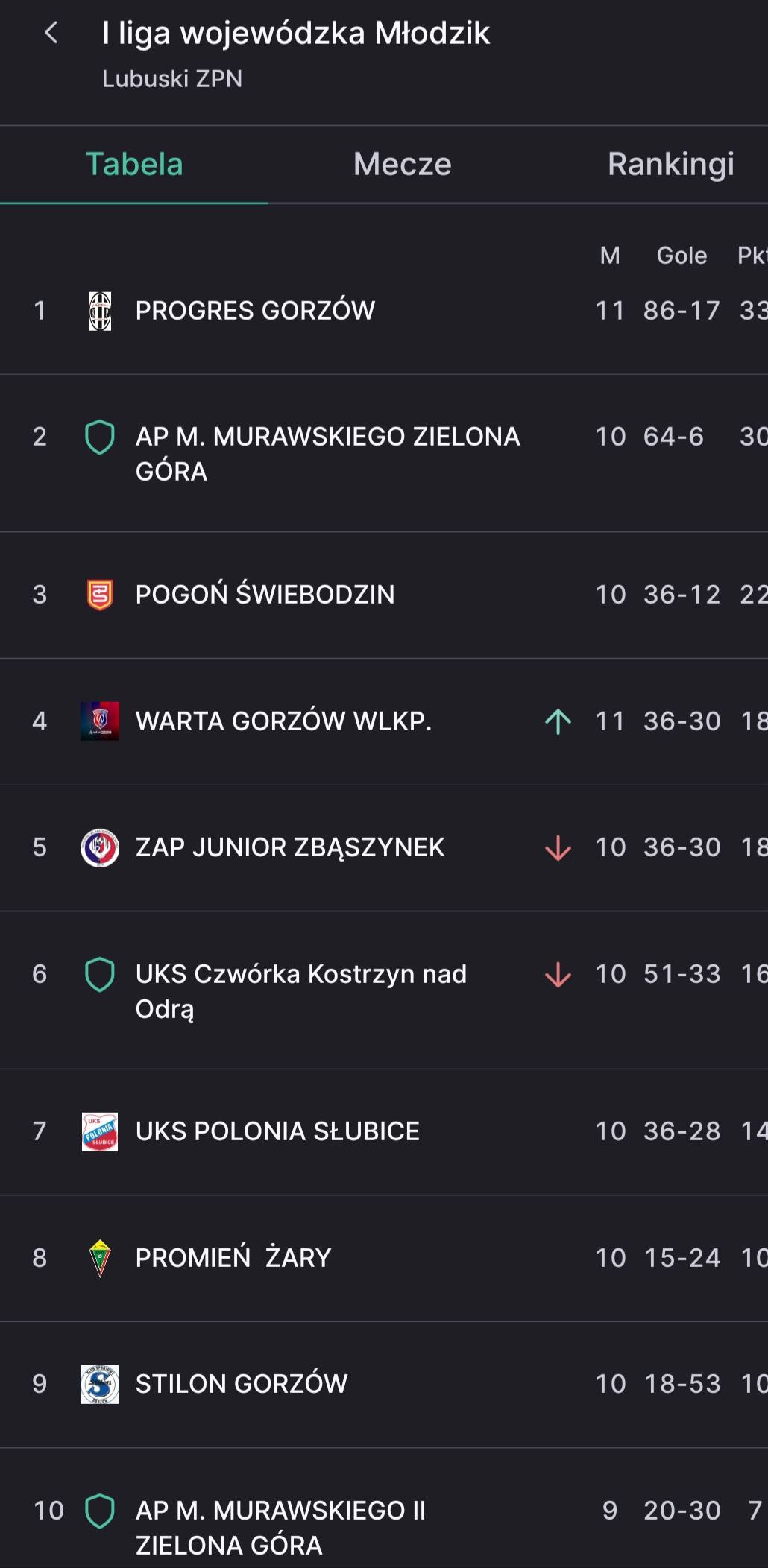Image resolution: width=768 pixels, height=1568 pixels.
Task: Select ZAP JUNIOR ZBĄSZYNEK row
Action: pyautogui.click(x=384, y=847)
